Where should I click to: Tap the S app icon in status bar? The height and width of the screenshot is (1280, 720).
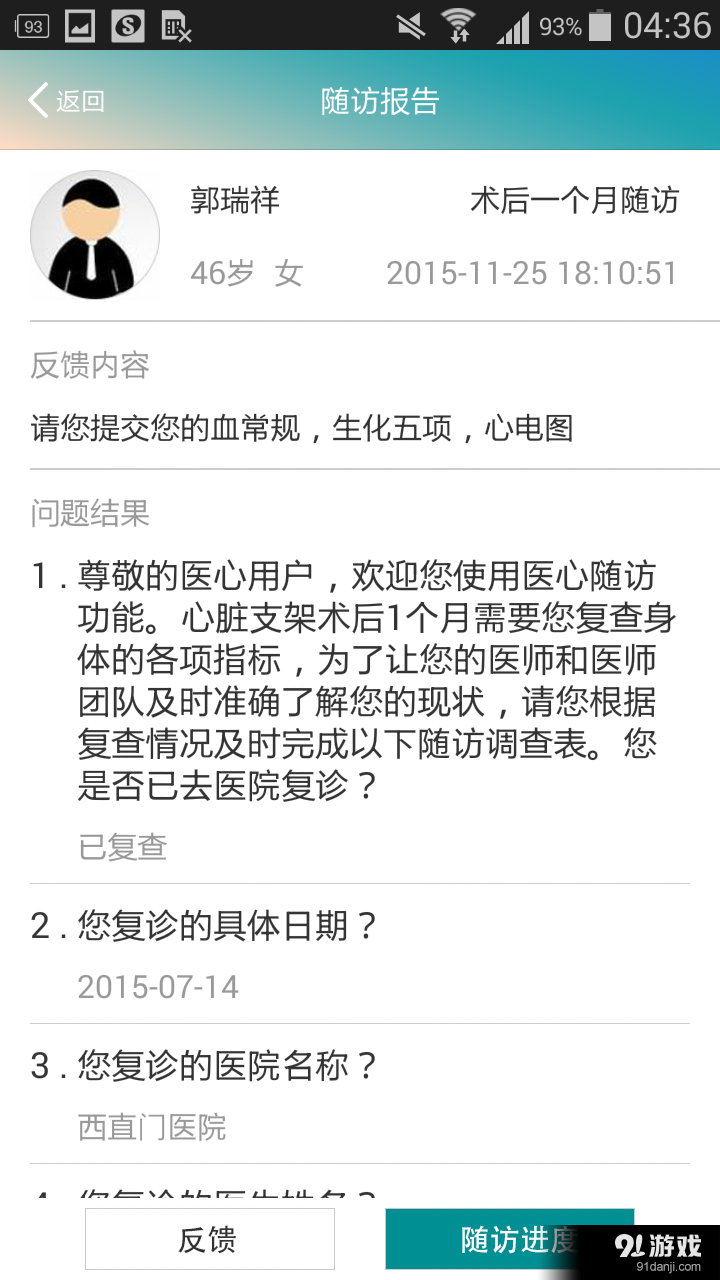click(x=126, y=26)
